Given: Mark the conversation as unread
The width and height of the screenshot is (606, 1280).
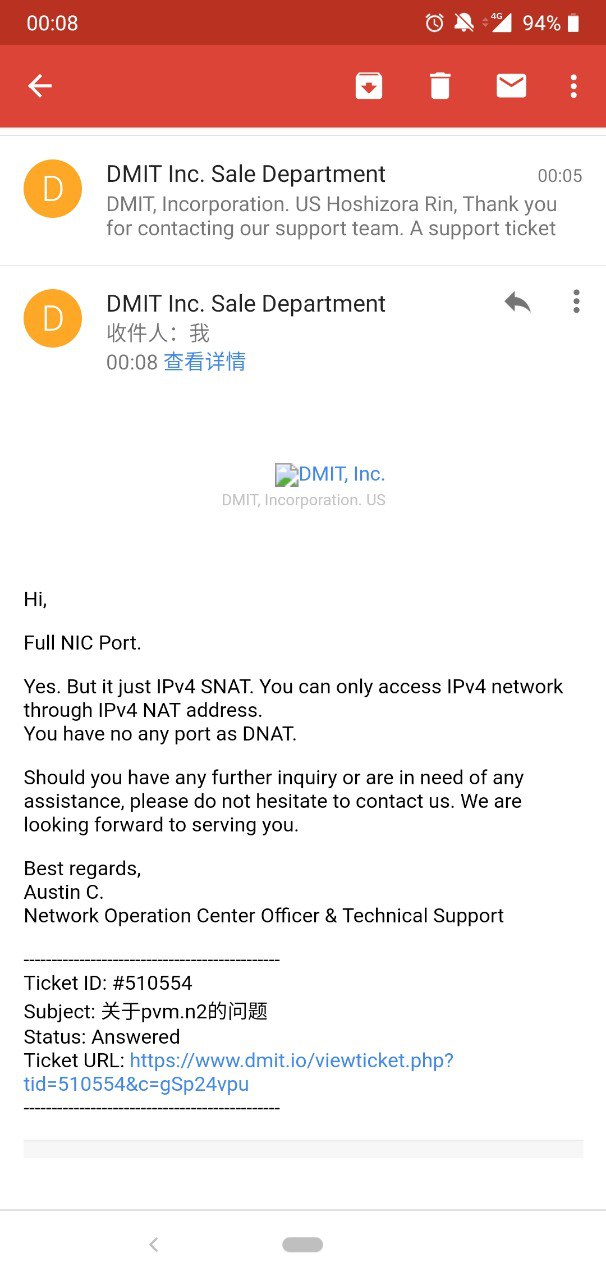Looking at the screenshot, I should point(511,86).
